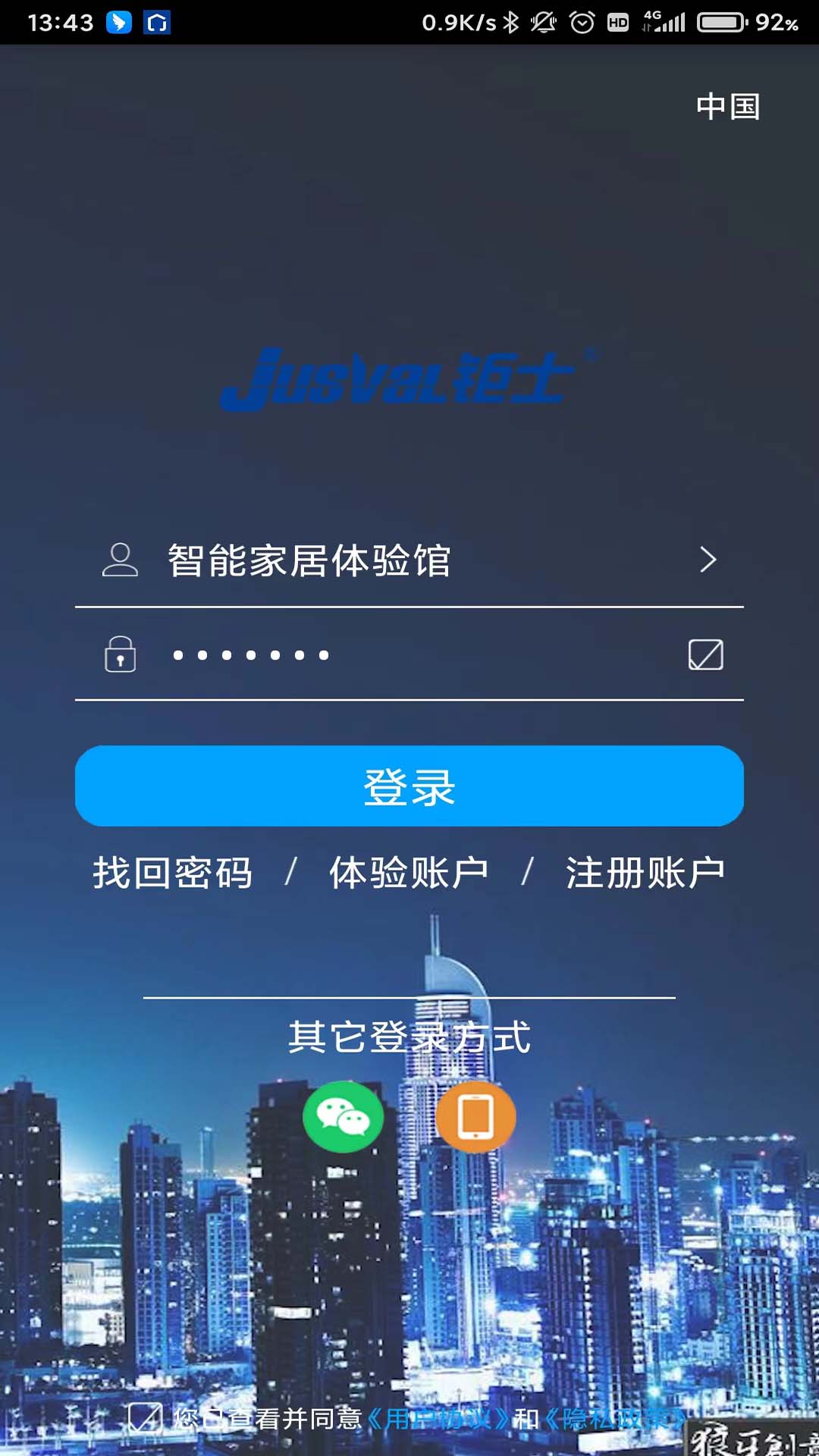819x1456 pixels.
Task: Toggle the agreement checkbox at the bottom
Action: [x=144, y=1417]
